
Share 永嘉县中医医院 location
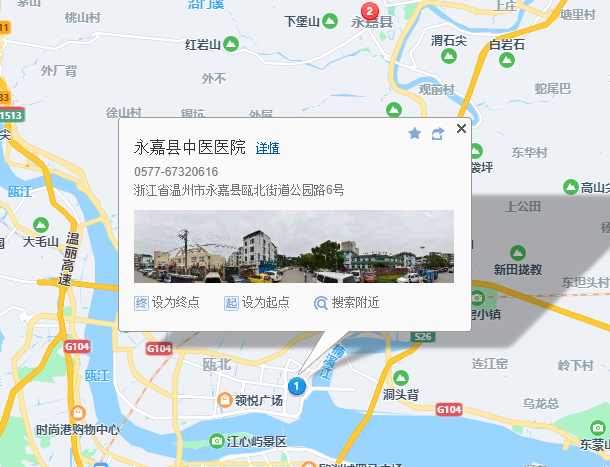pyautogui.click(x=437, y=134)
